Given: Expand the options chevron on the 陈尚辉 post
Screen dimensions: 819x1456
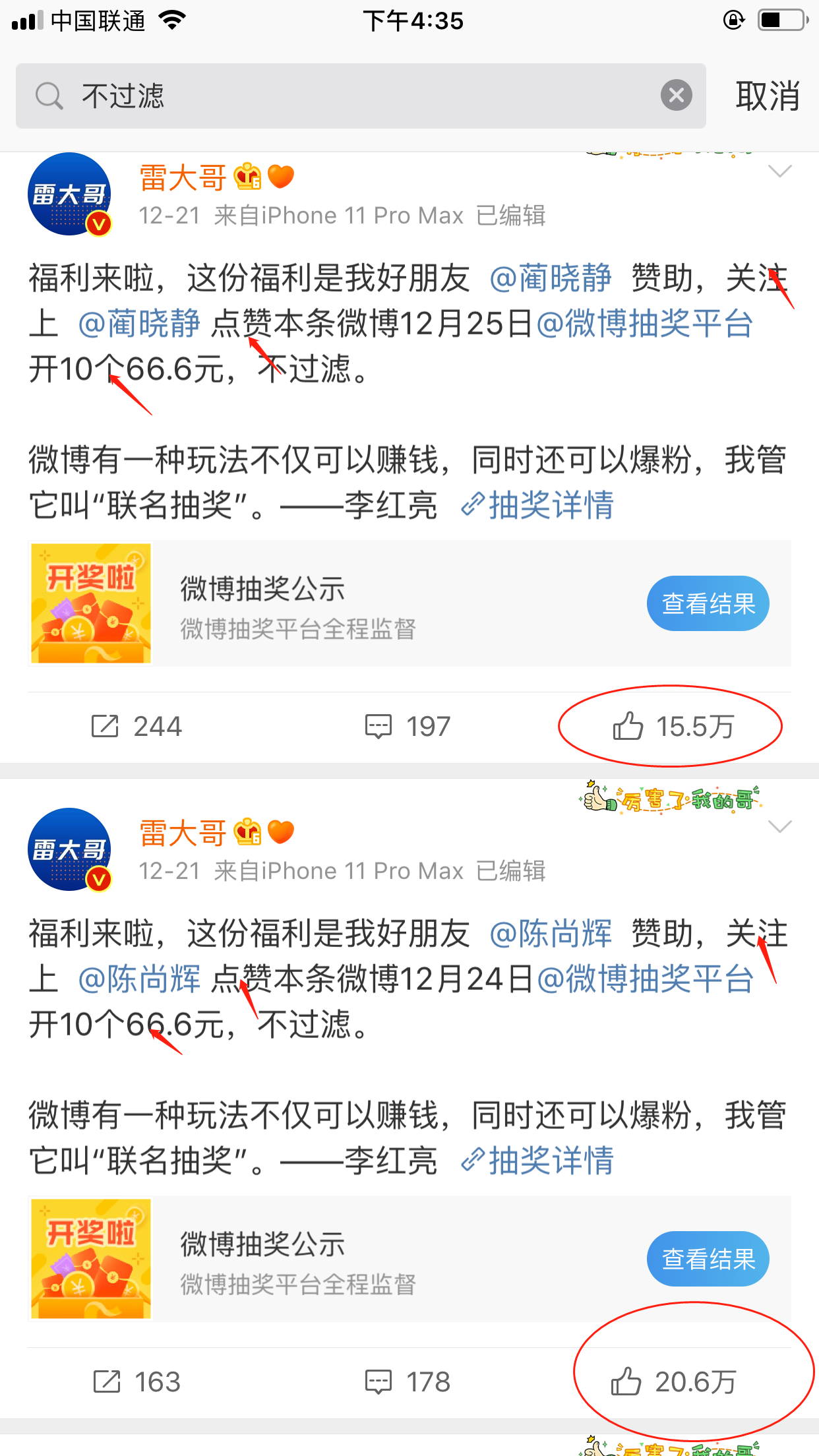Looking at the screenshot, I should [779, 827].
